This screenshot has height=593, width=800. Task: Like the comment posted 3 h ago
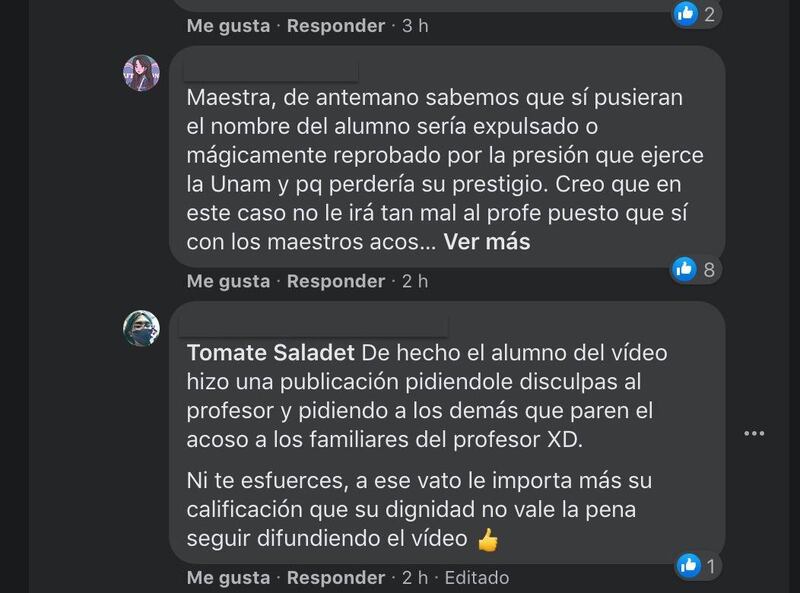point(228,26)
